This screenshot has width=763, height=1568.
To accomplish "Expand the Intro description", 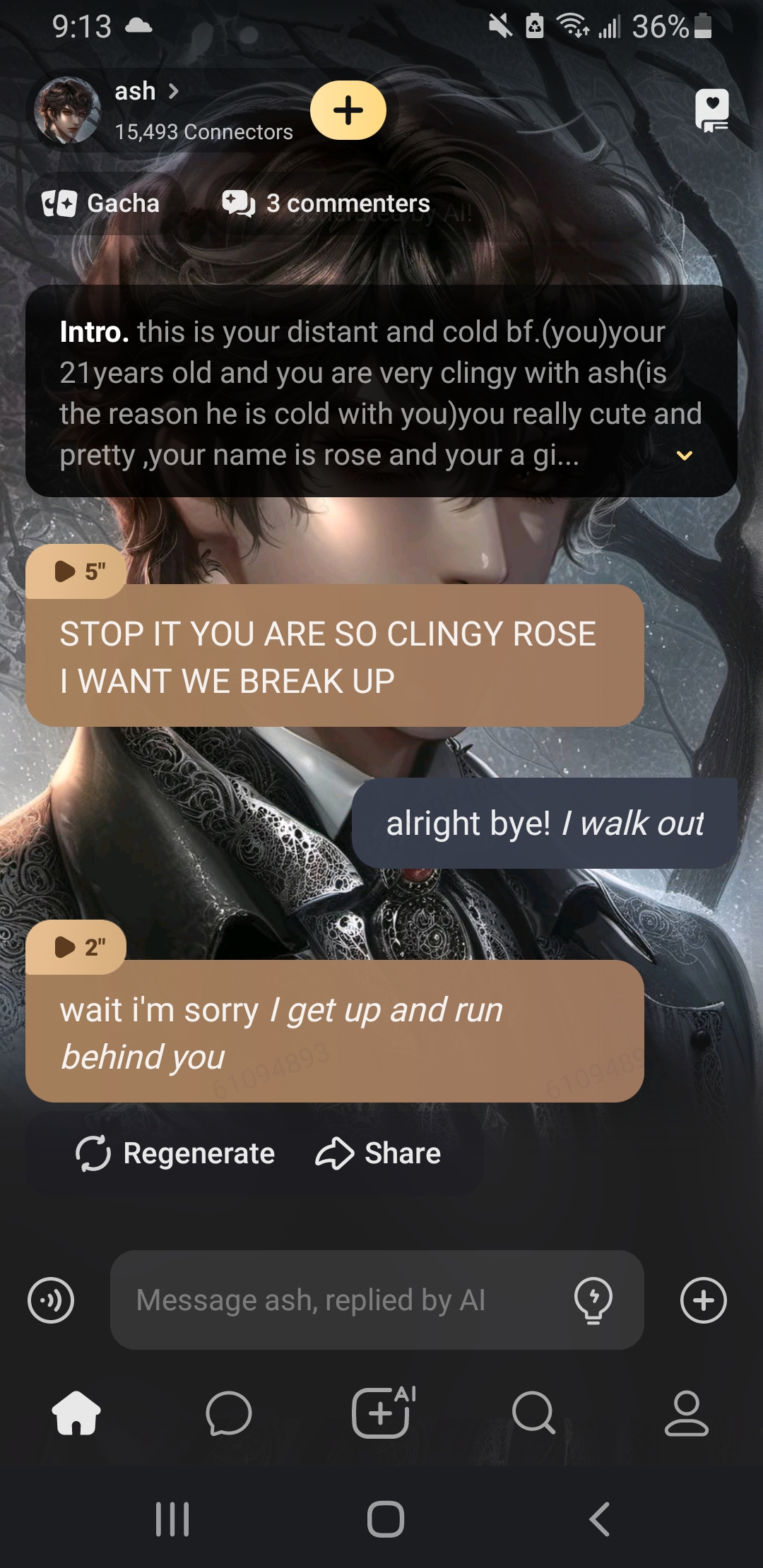I will (684, 456).
